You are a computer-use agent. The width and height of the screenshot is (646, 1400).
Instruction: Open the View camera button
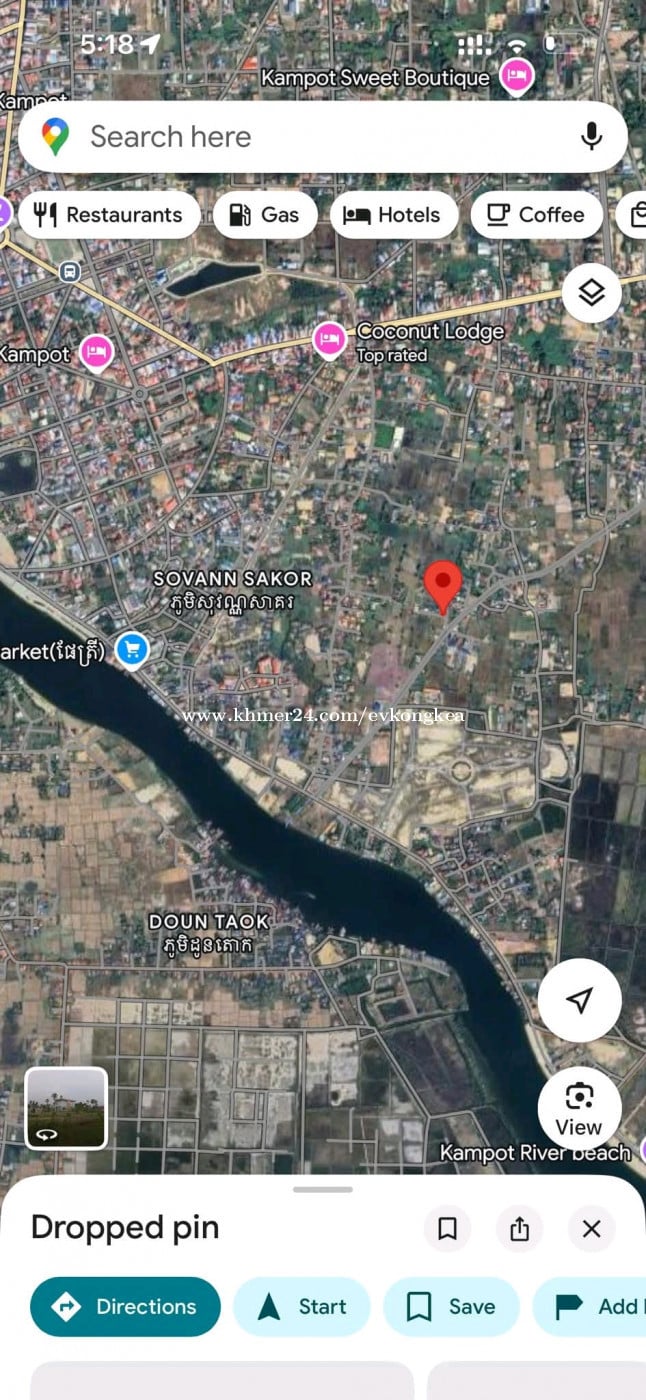point(579,1107)
